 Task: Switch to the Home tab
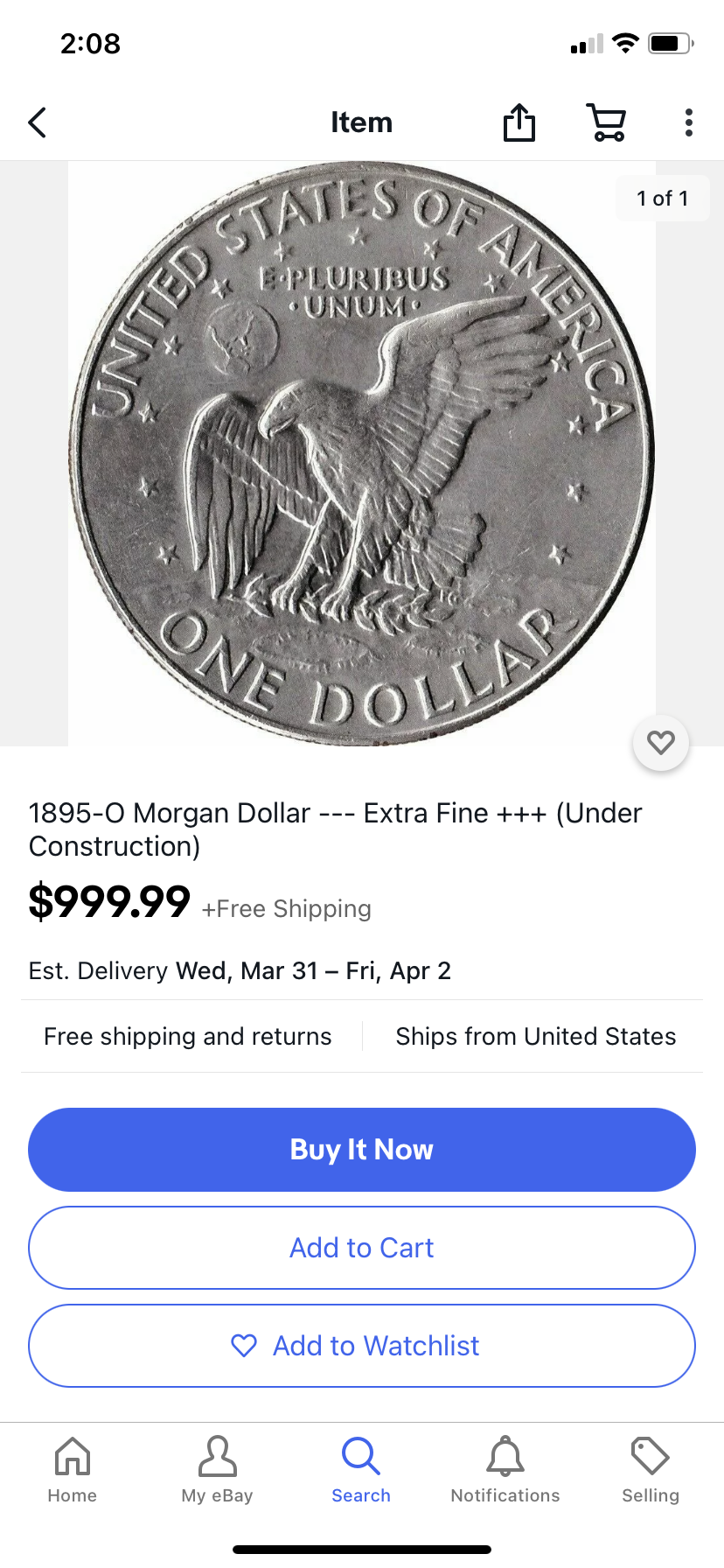(x=73, y=1470)
